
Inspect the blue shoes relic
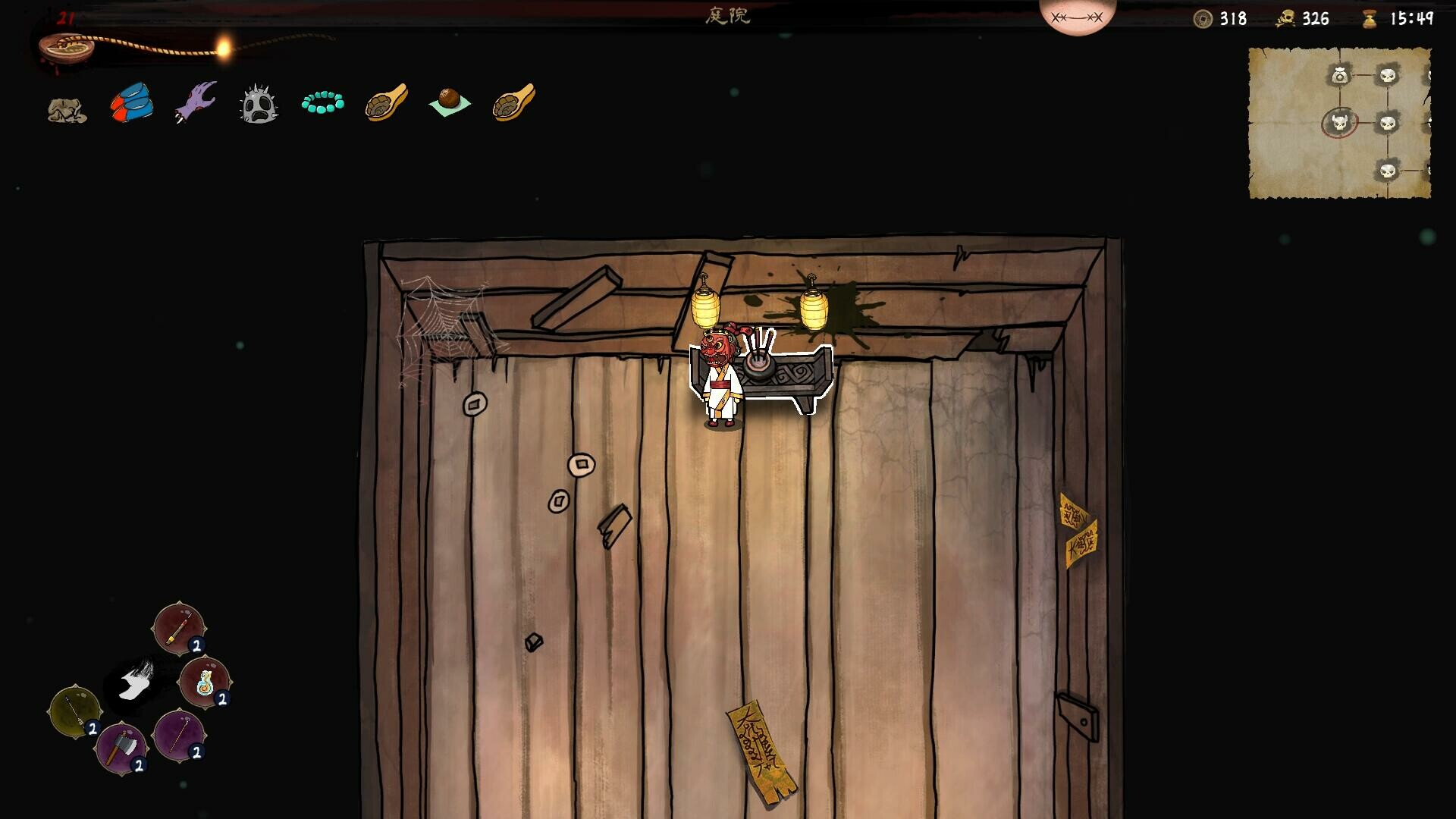click(132, 102)
